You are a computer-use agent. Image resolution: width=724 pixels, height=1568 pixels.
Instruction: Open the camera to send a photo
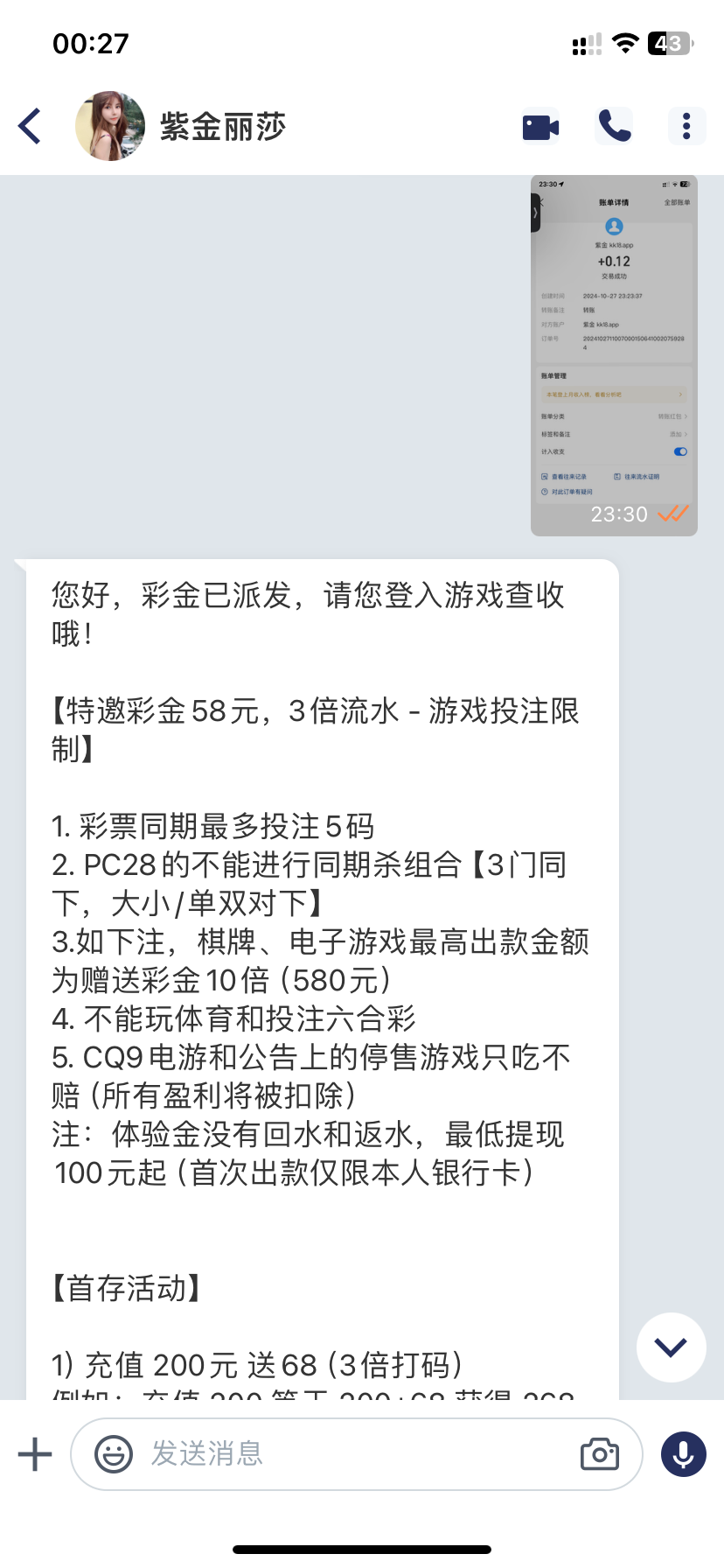[x=599, y=1454]
